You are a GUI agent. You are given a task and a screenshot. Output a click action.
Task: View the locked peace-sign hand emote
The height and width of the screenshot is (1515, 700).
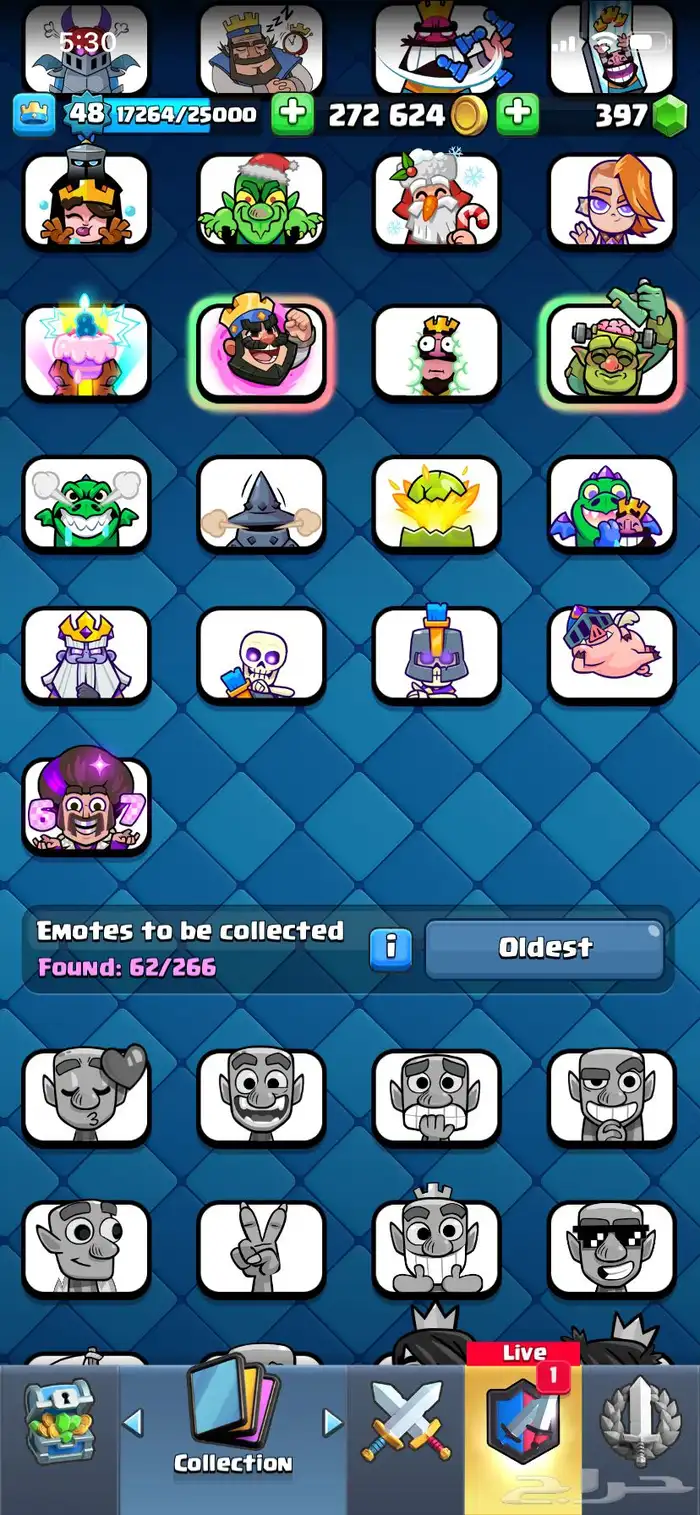pyautogui.click(x=261, y=1247)
